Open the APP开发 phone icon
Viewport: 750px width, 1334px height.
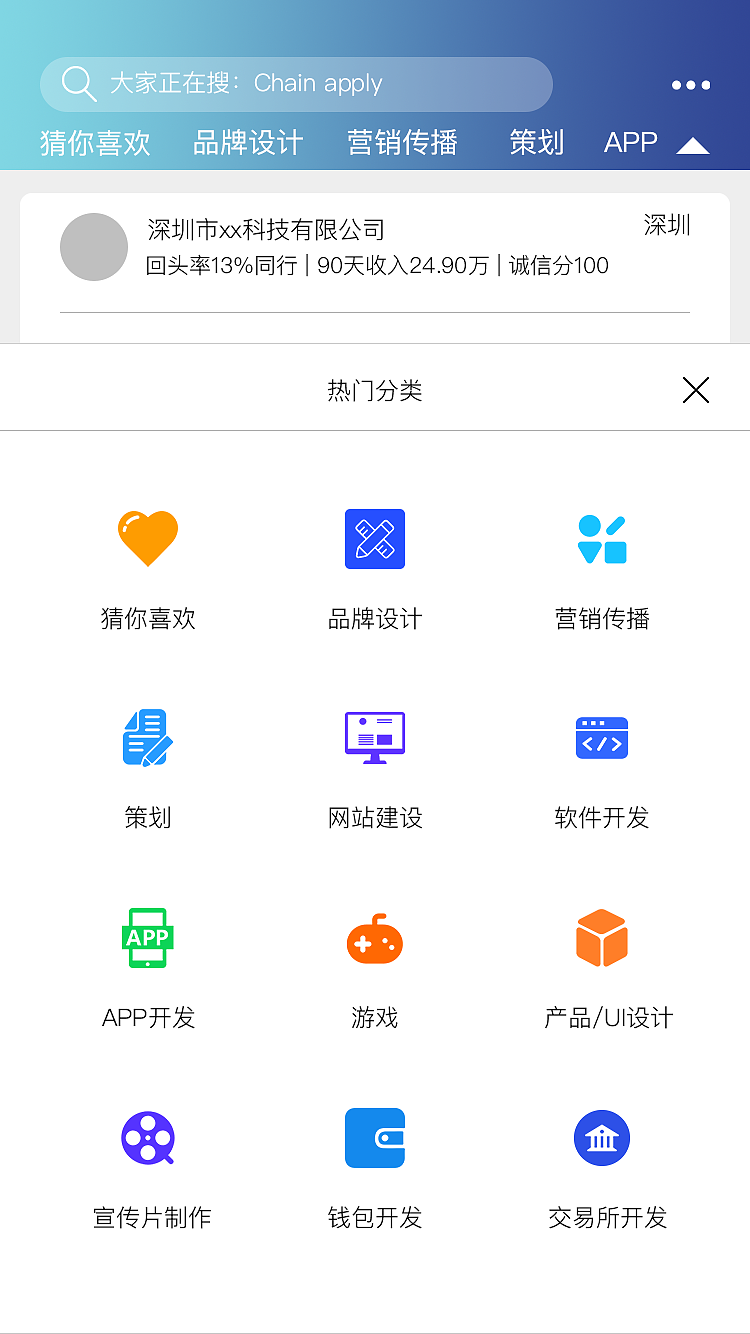pyautogui.click(x=148, y=938)
